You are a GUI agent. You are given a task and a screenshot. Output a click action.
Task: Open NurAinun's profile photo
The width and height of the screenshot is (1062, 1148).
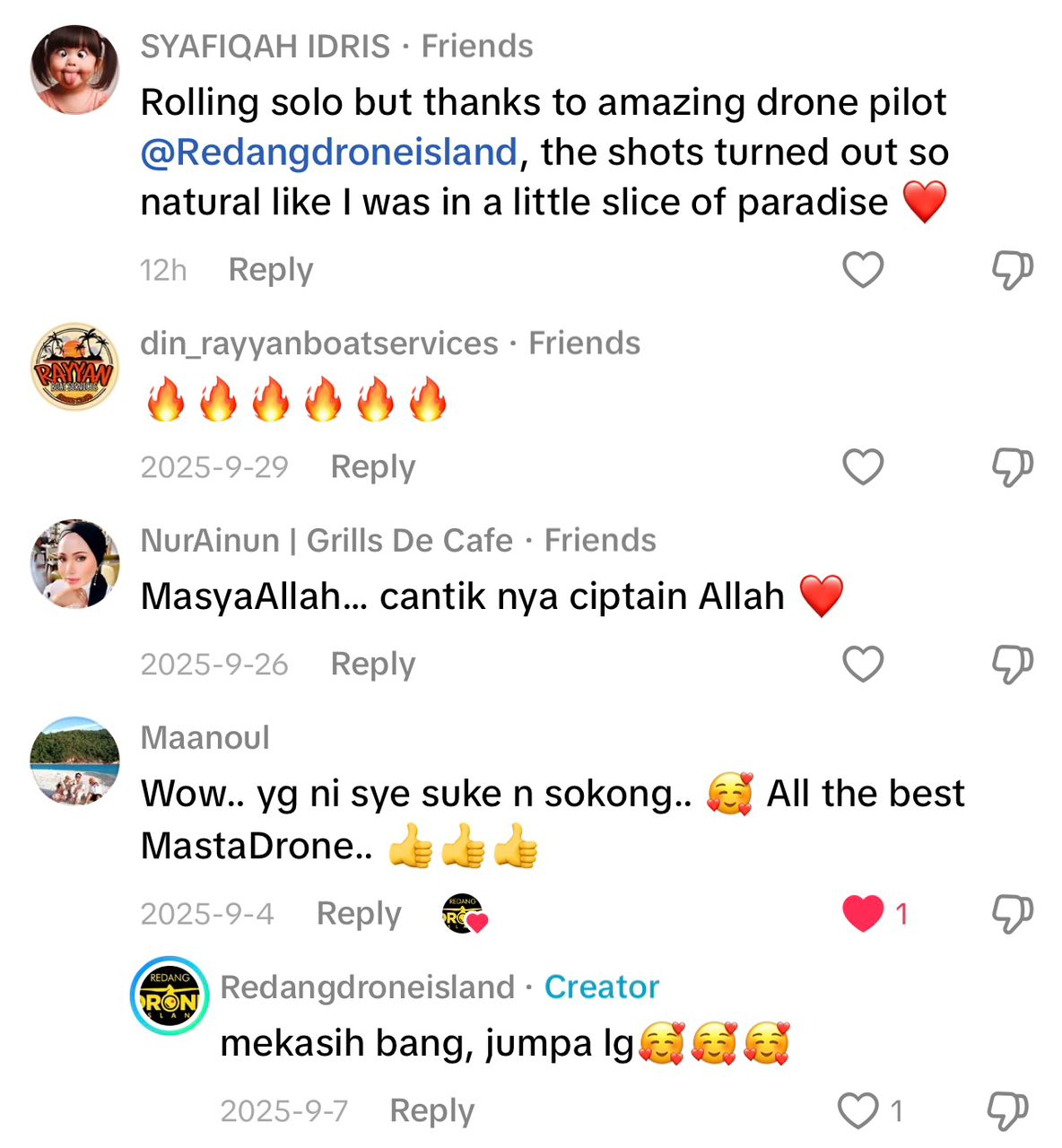point(74,564)
